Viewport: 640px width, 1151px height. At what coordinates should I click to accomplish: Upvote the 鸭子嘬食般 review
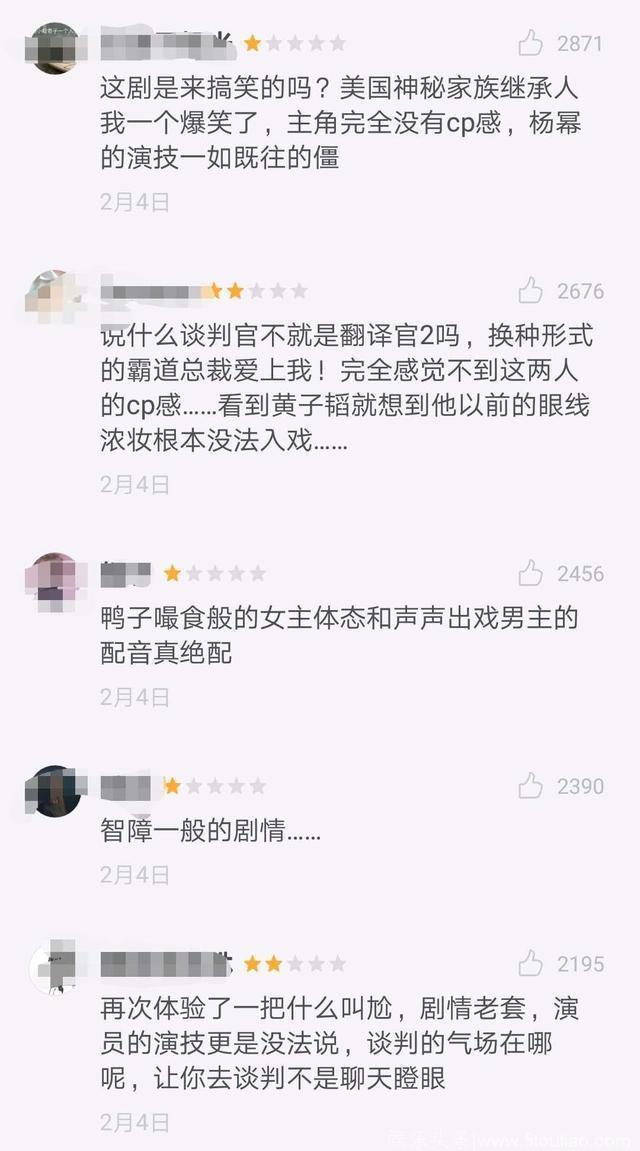point(531,573)
